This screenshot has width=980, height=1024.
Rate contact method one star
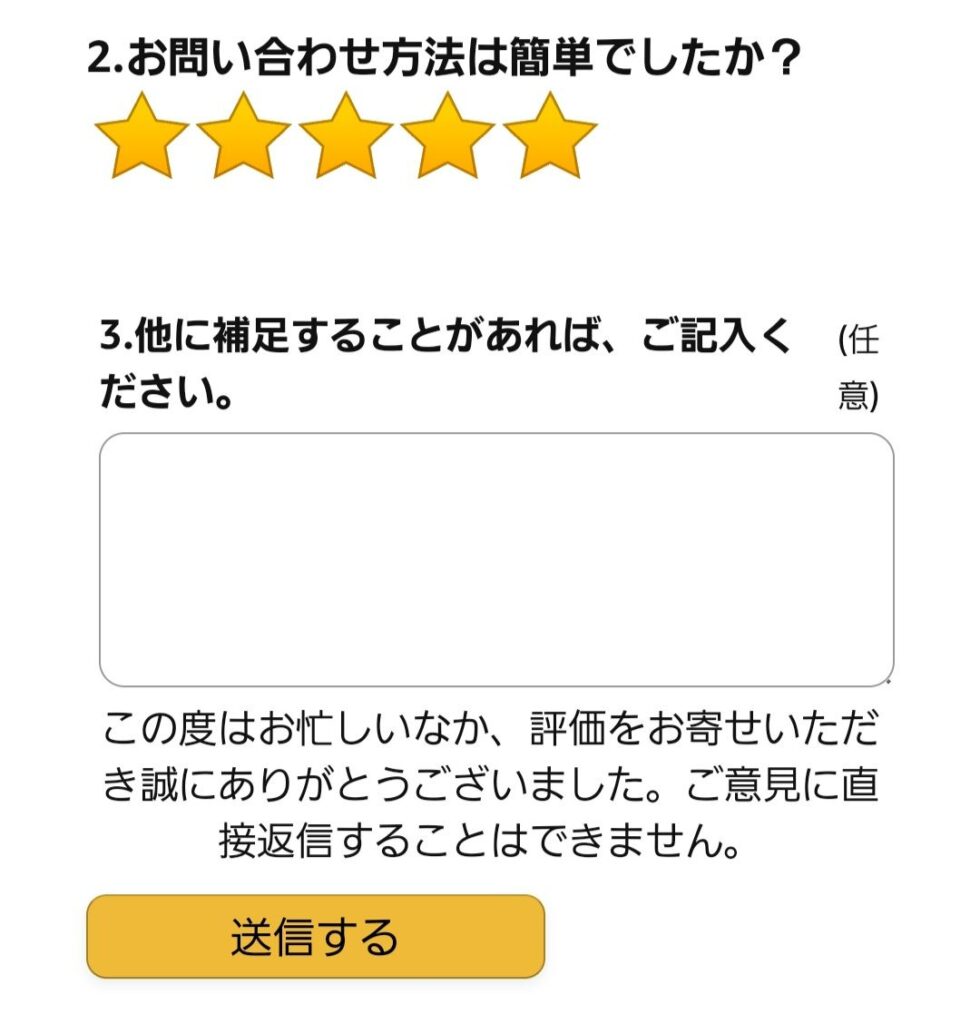(x=141, y=137)
